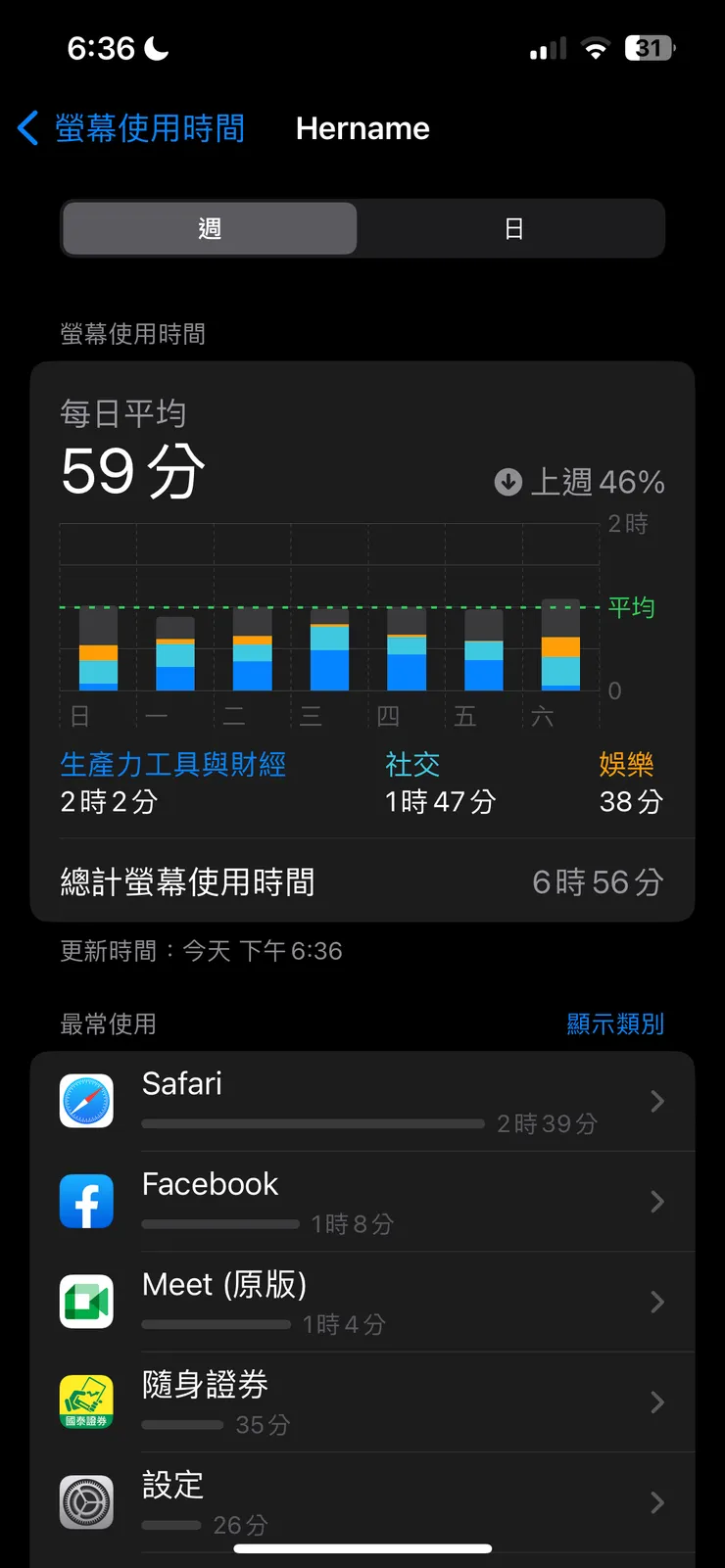725x1568 pixels.
Task: Tap the downward arrow beside 上週 46%
Action: (507, 481)
